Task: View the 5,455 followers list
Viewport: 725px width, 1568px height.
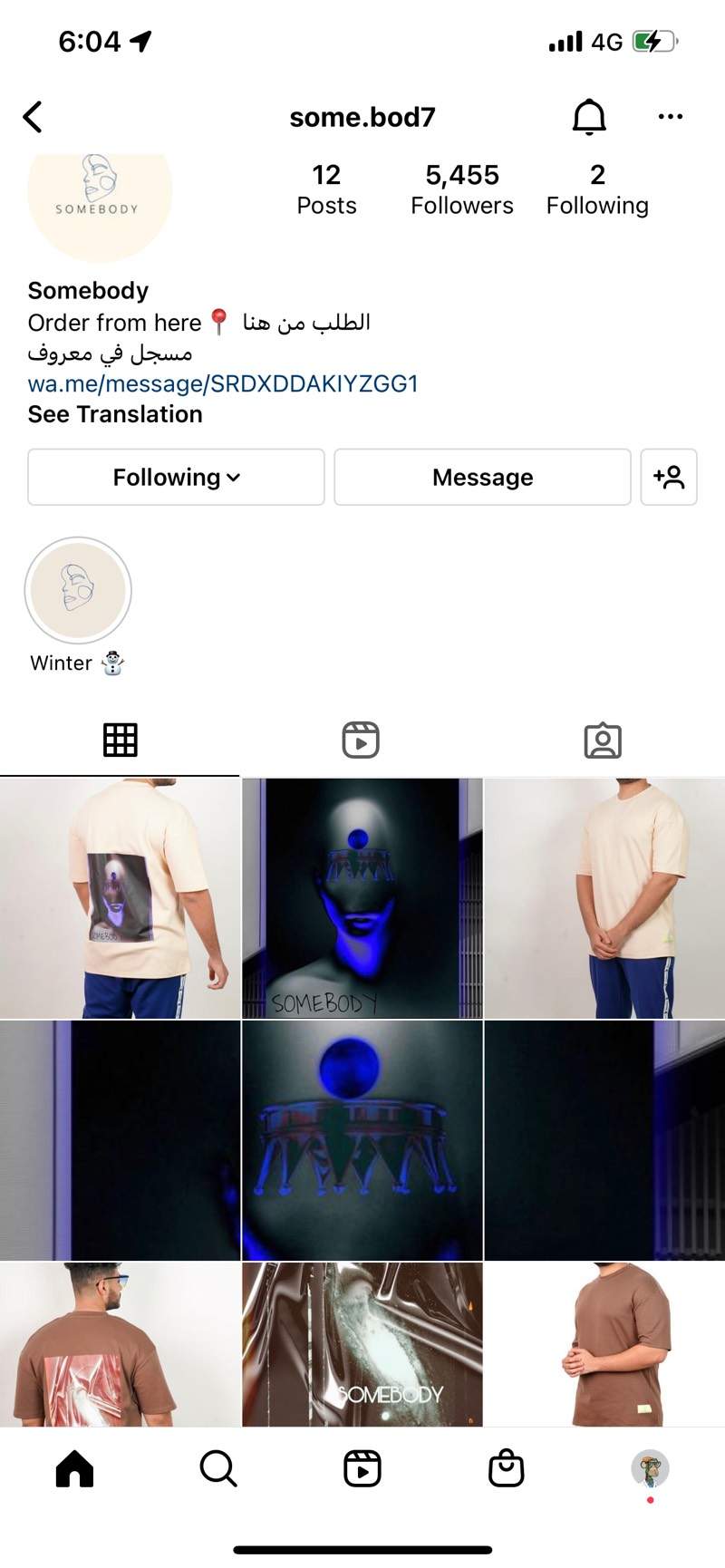Action: 461,189
